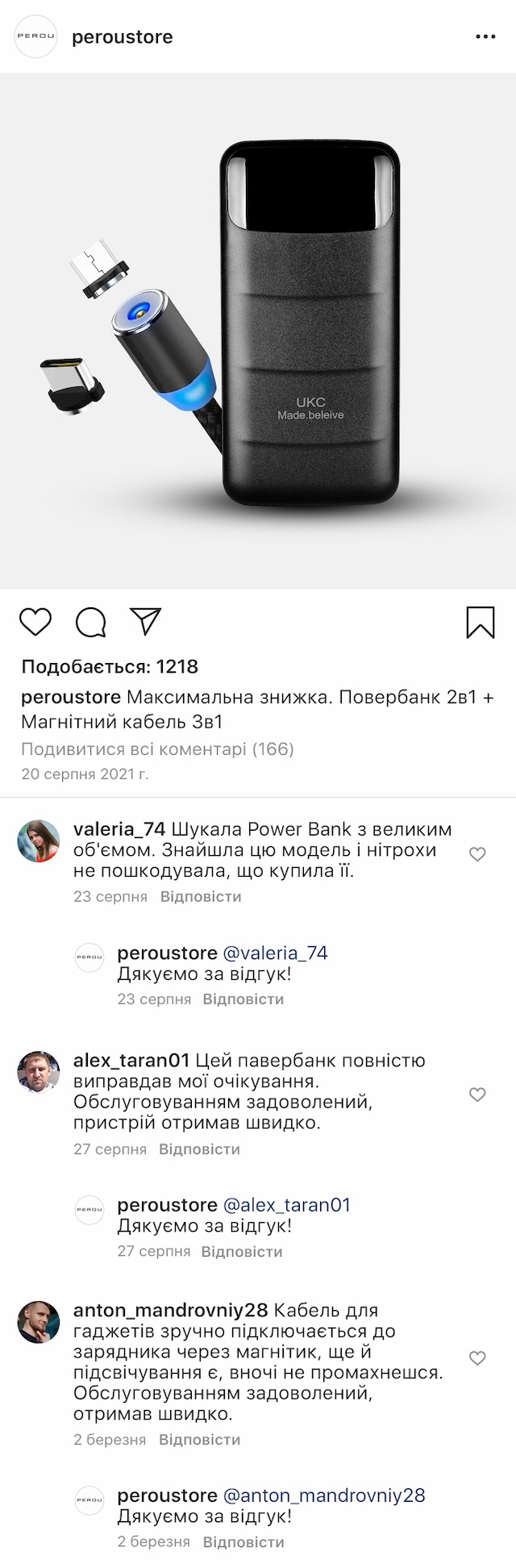Open peroustore profile from the header
Viewport: 516px width, 1568px height.
(x=122, y=37)
